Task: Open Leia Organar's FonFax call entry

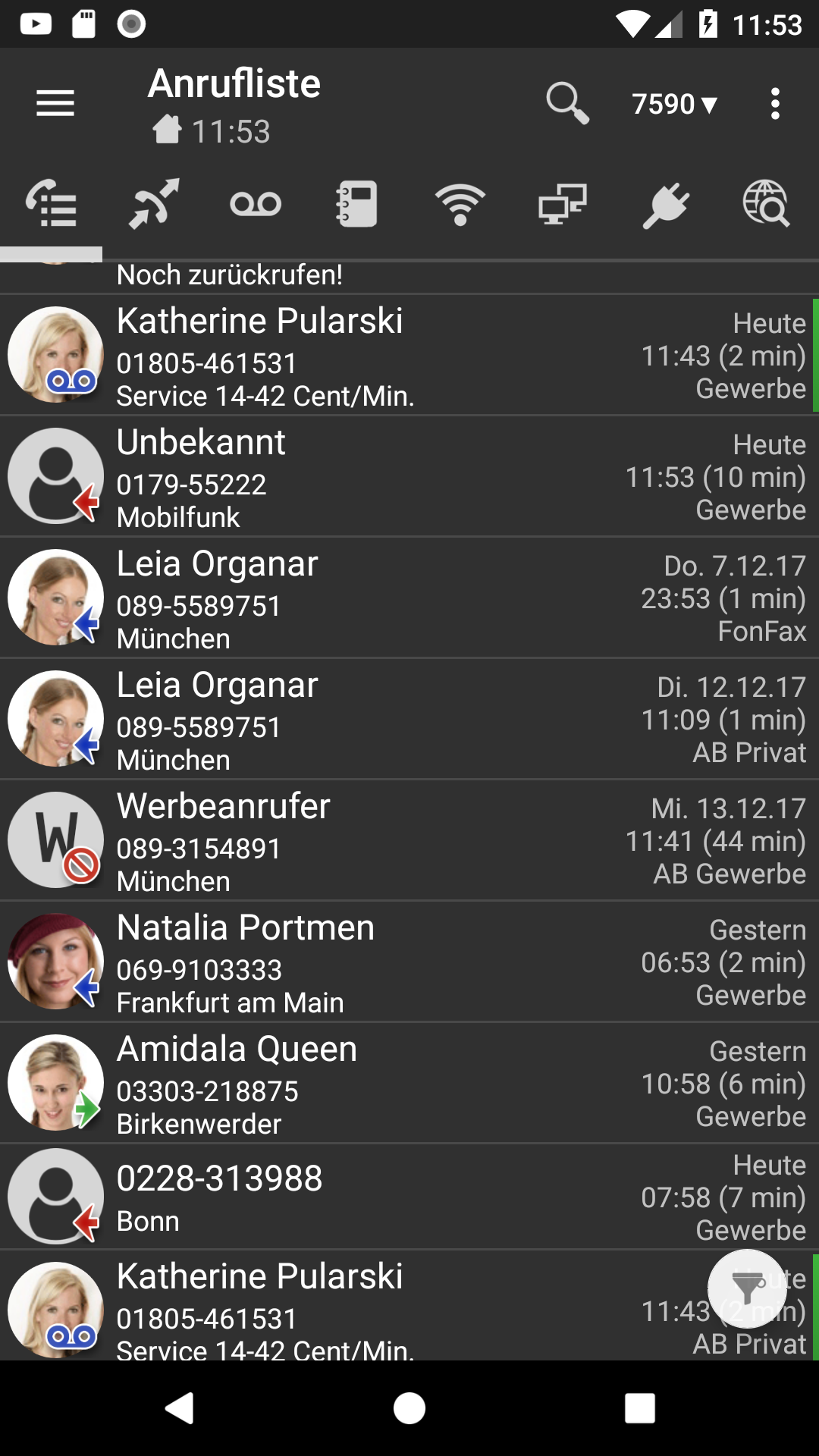Action: 409,598
